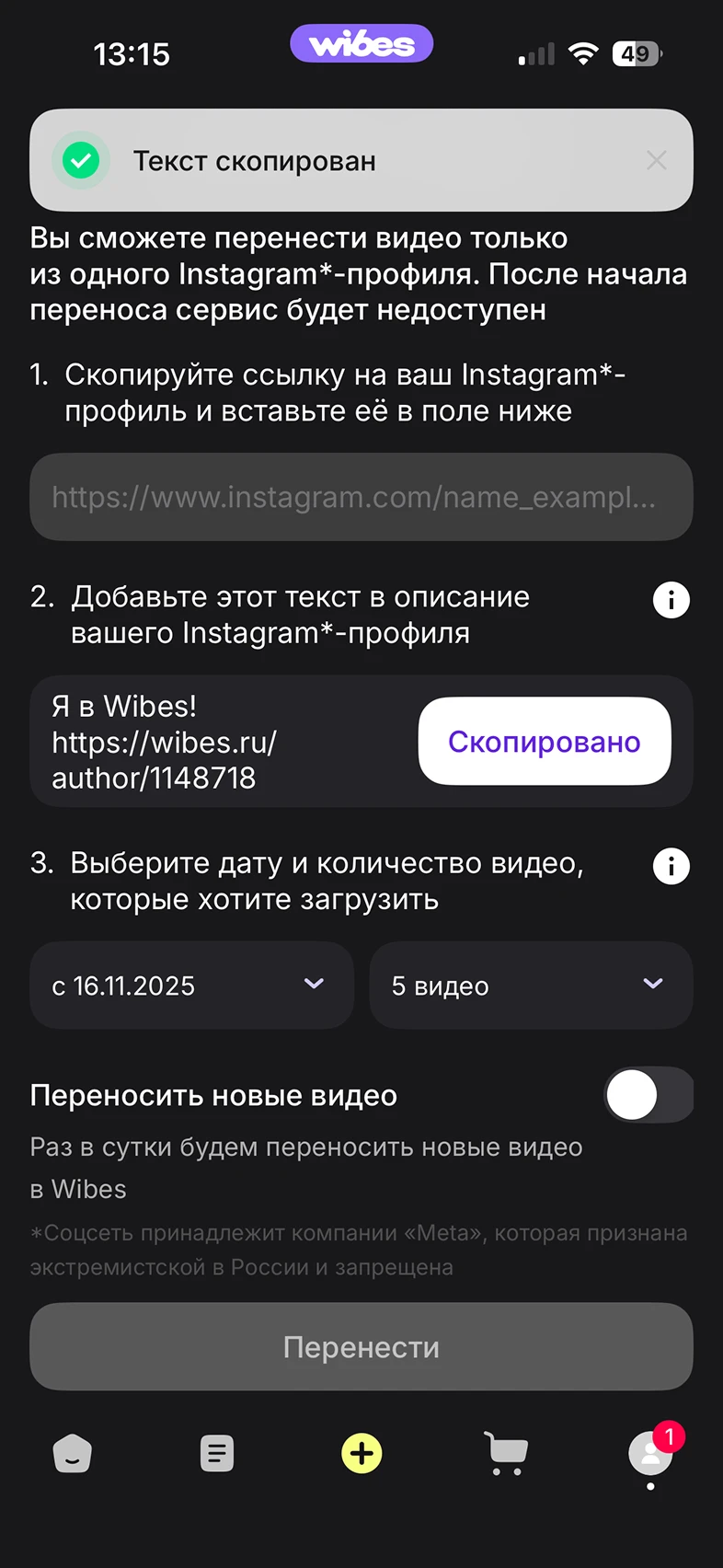Open the shopping cart tab
This screenshot has height=1568, width=723.
[x=506, y=1454]
